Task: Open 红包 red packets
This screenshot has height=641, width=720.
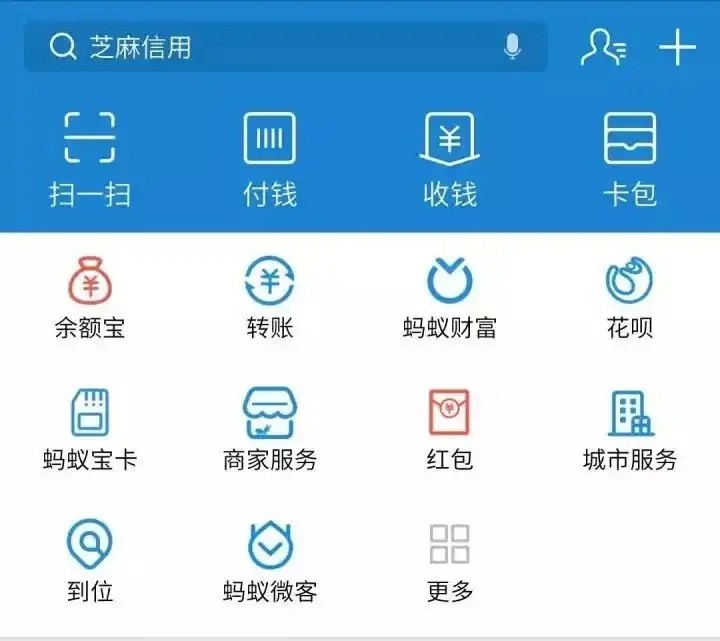Action: [450, 428]
